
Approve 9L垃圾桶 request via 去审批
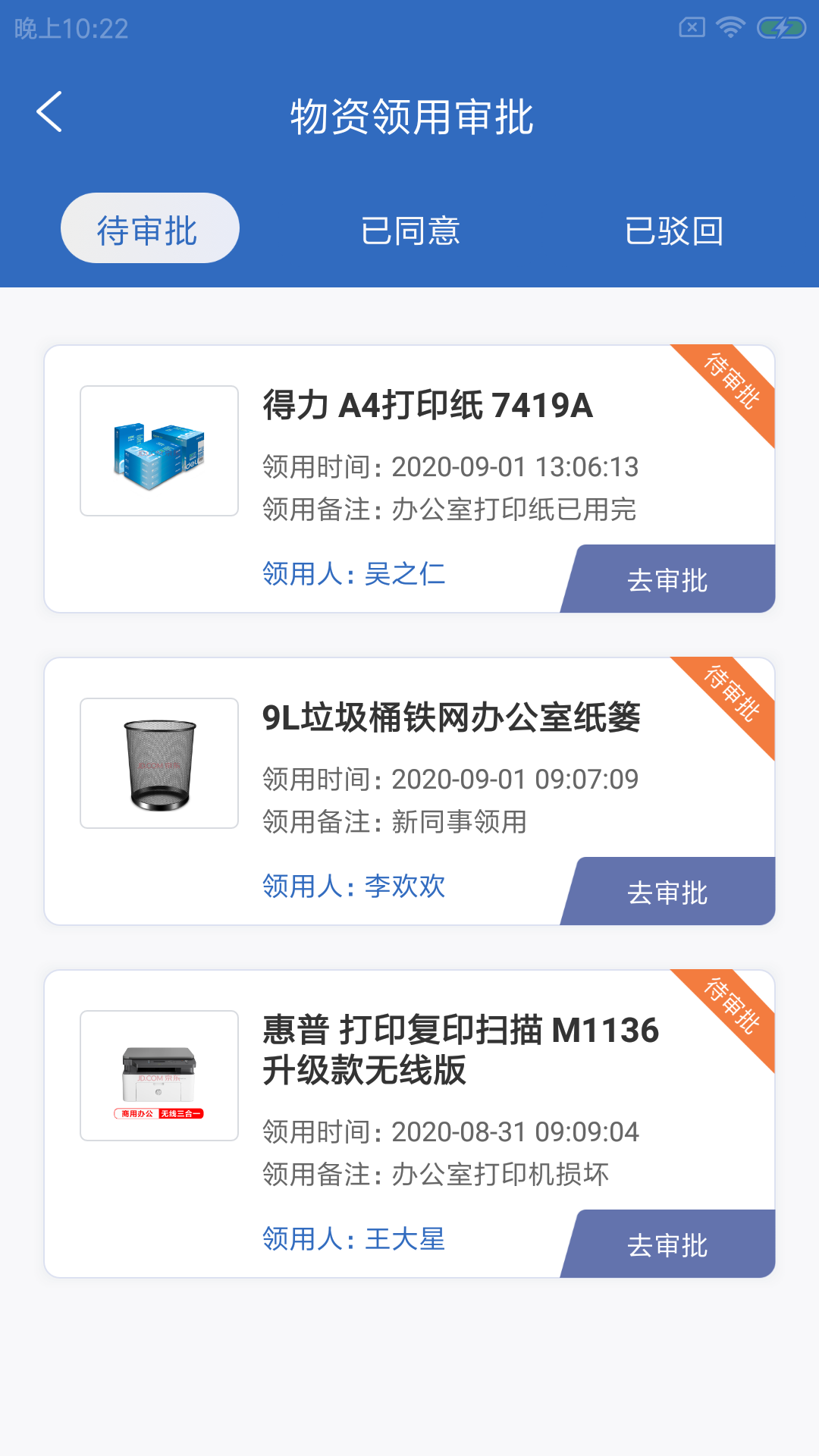point(668,892)
